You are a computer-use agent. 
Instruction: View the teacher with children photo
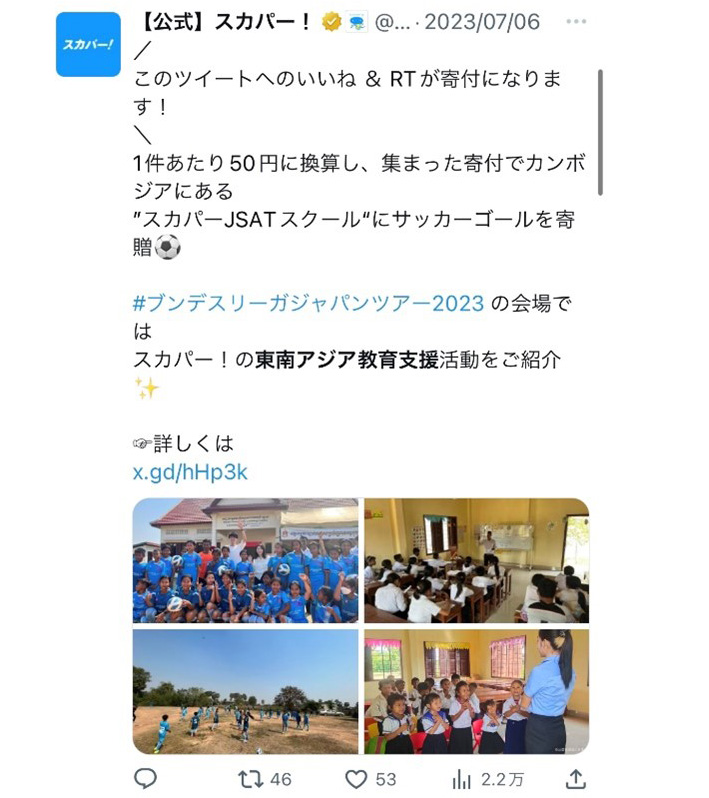pos(476,691)
